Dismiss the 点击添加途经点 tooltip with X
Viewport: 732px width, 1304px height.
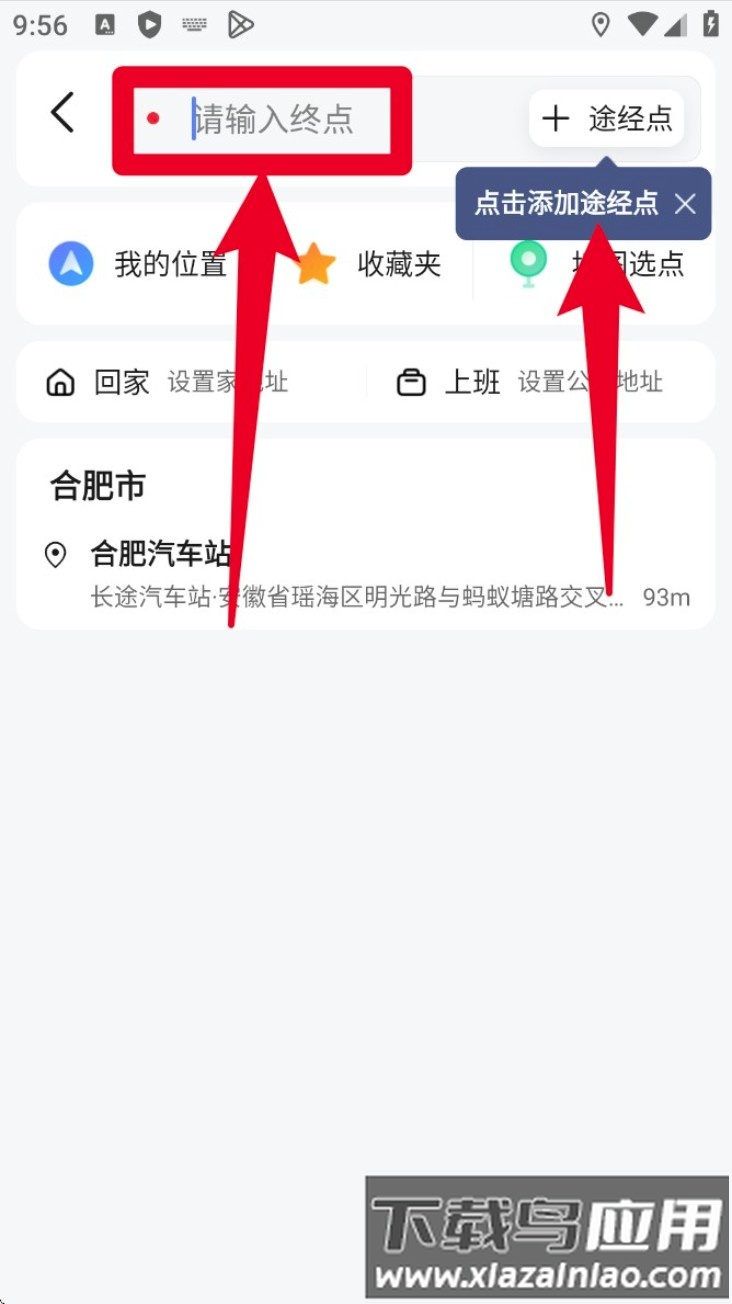click(x=686, y=204)
